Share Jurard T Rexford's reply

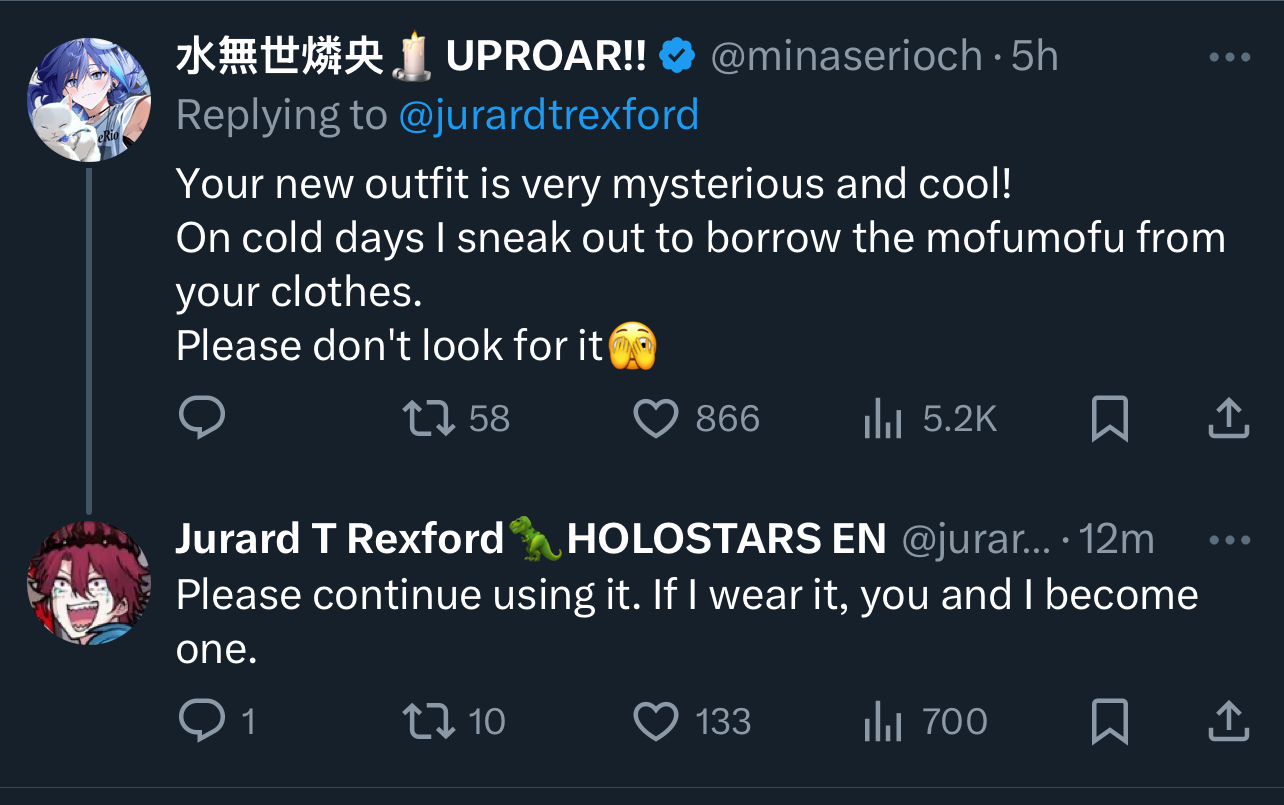pyautogui.click(x=1229, y=721)
